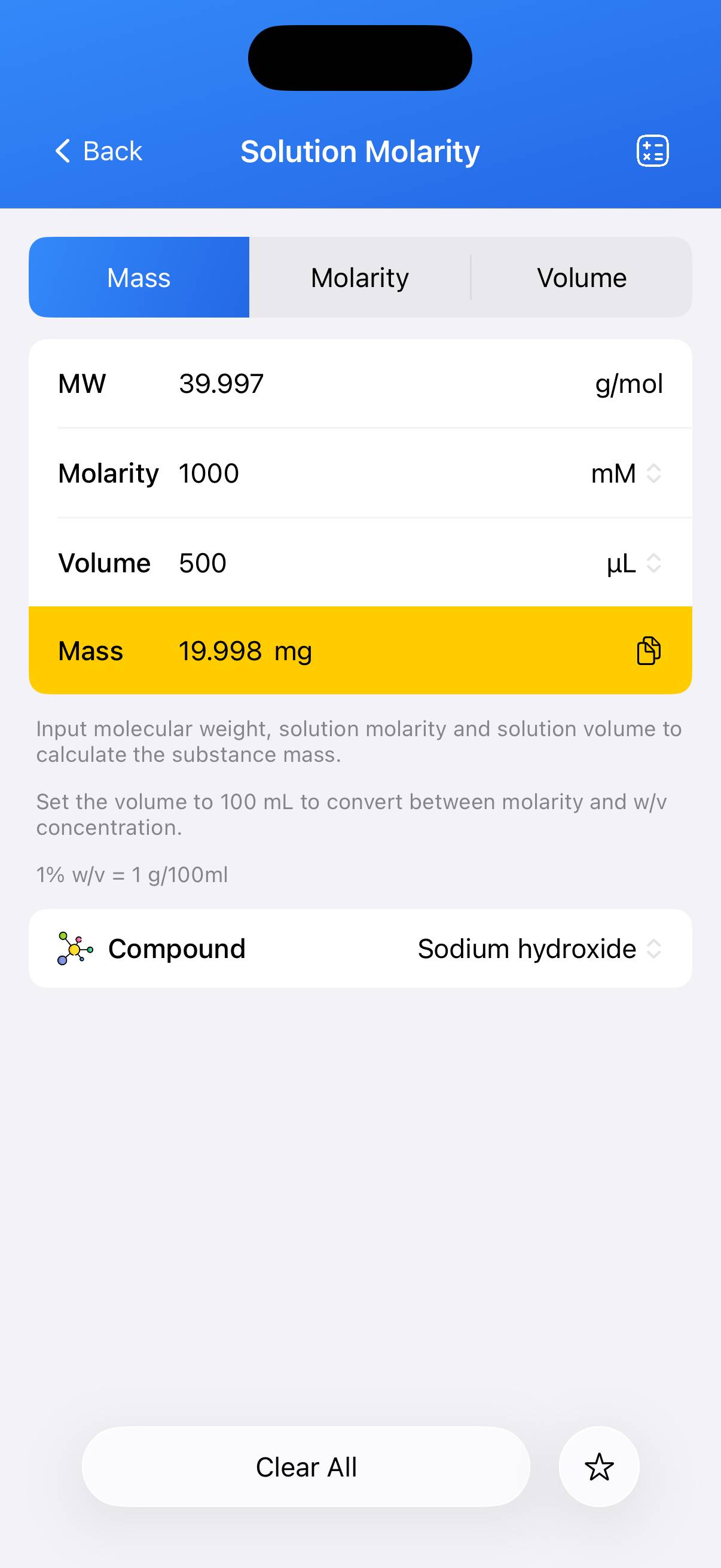Tap the star favorite icon
721x1568 pixels.
[x=598, y=1467]
